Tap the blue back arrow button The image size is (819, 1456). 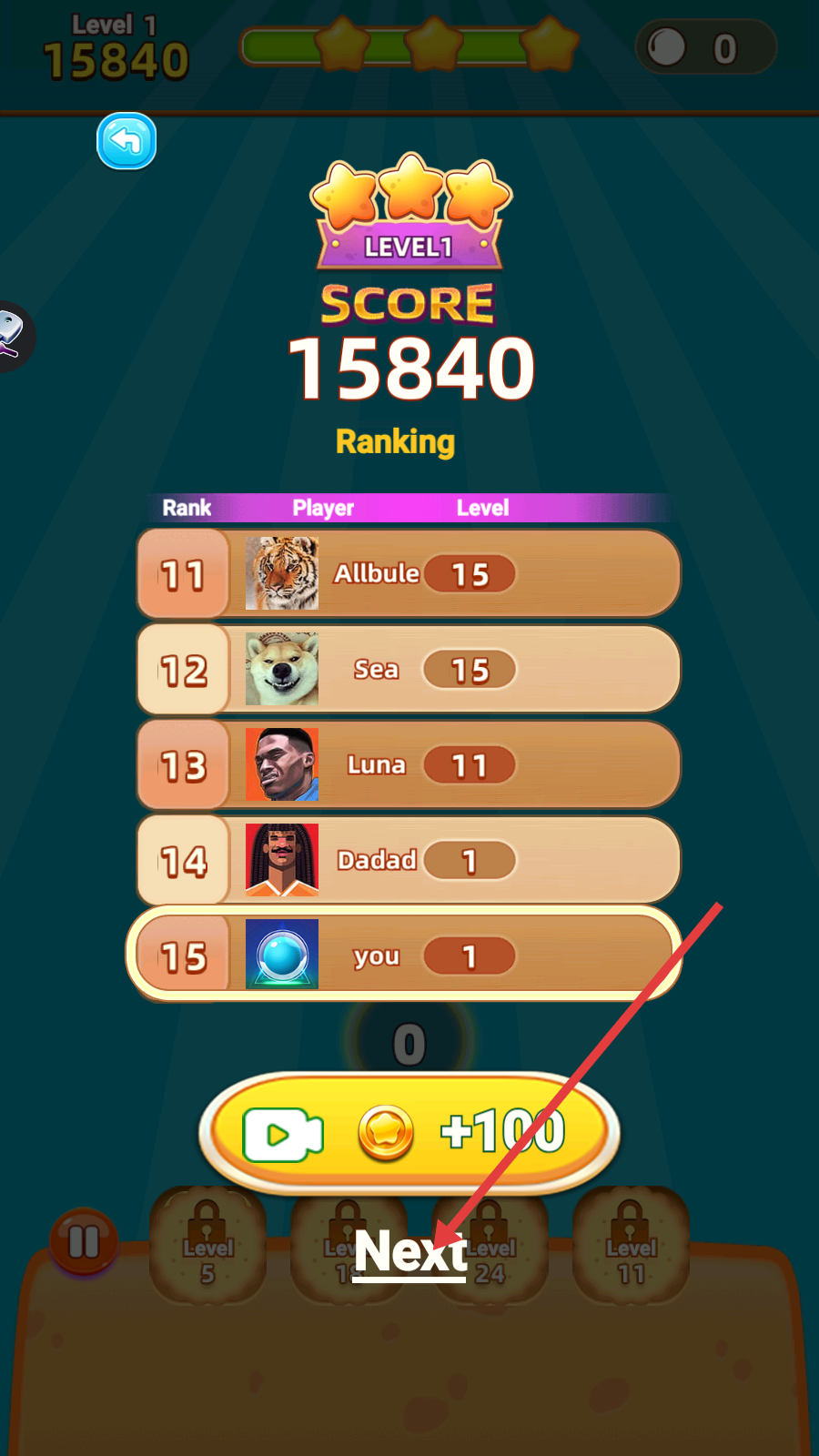[x=126, y=141]
